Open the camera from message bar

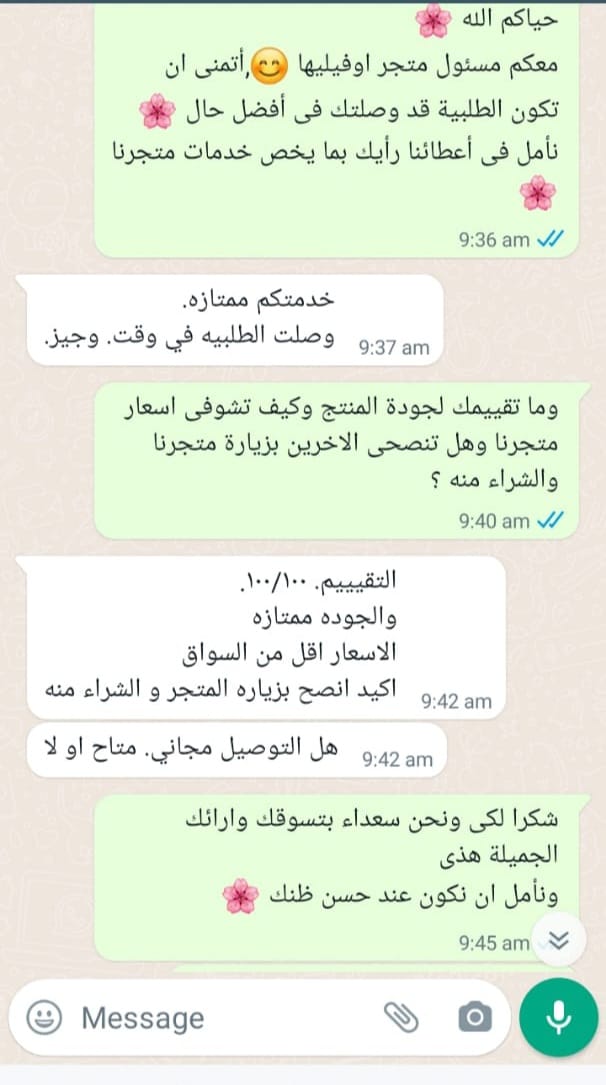475,1018
